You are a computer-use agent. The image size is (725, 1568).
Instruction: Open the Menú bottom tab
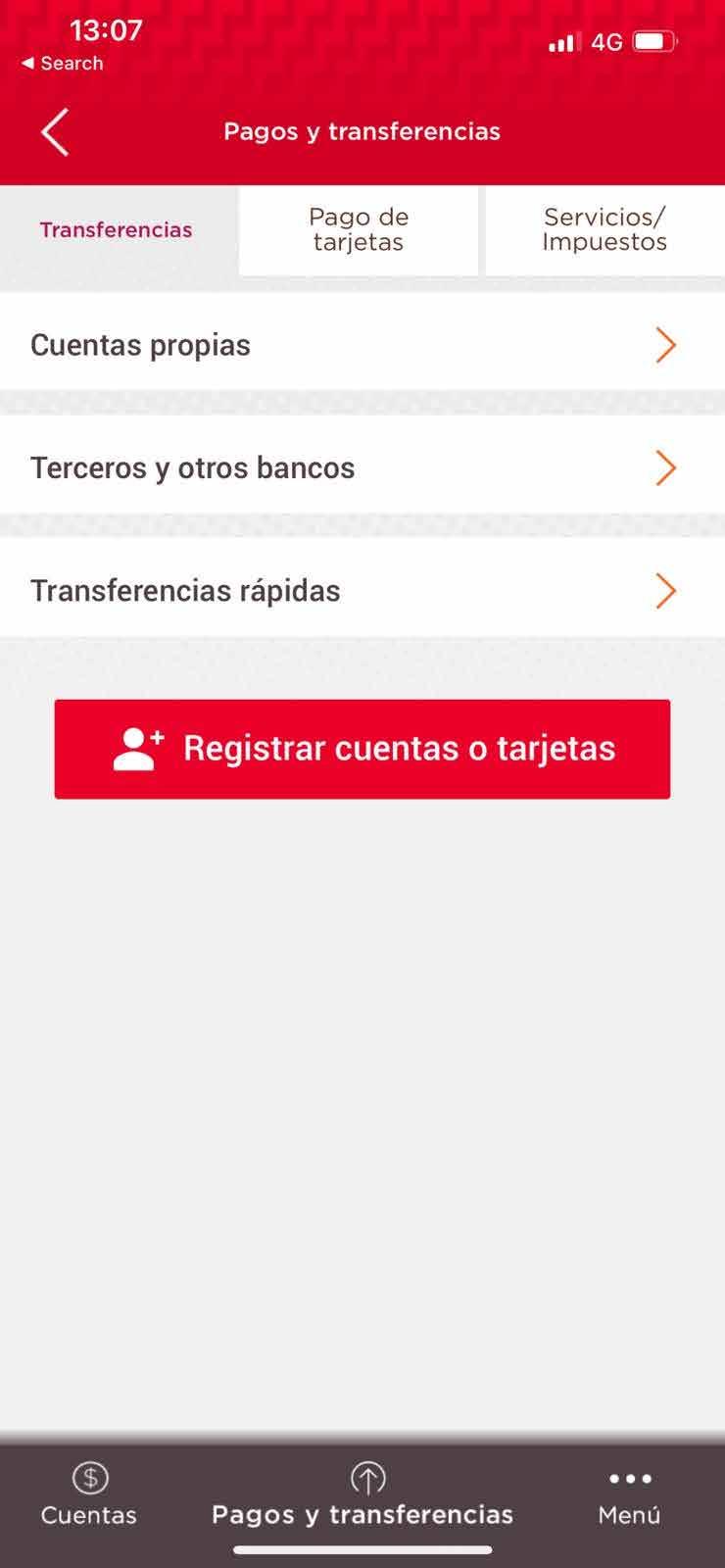[629, 1494]
